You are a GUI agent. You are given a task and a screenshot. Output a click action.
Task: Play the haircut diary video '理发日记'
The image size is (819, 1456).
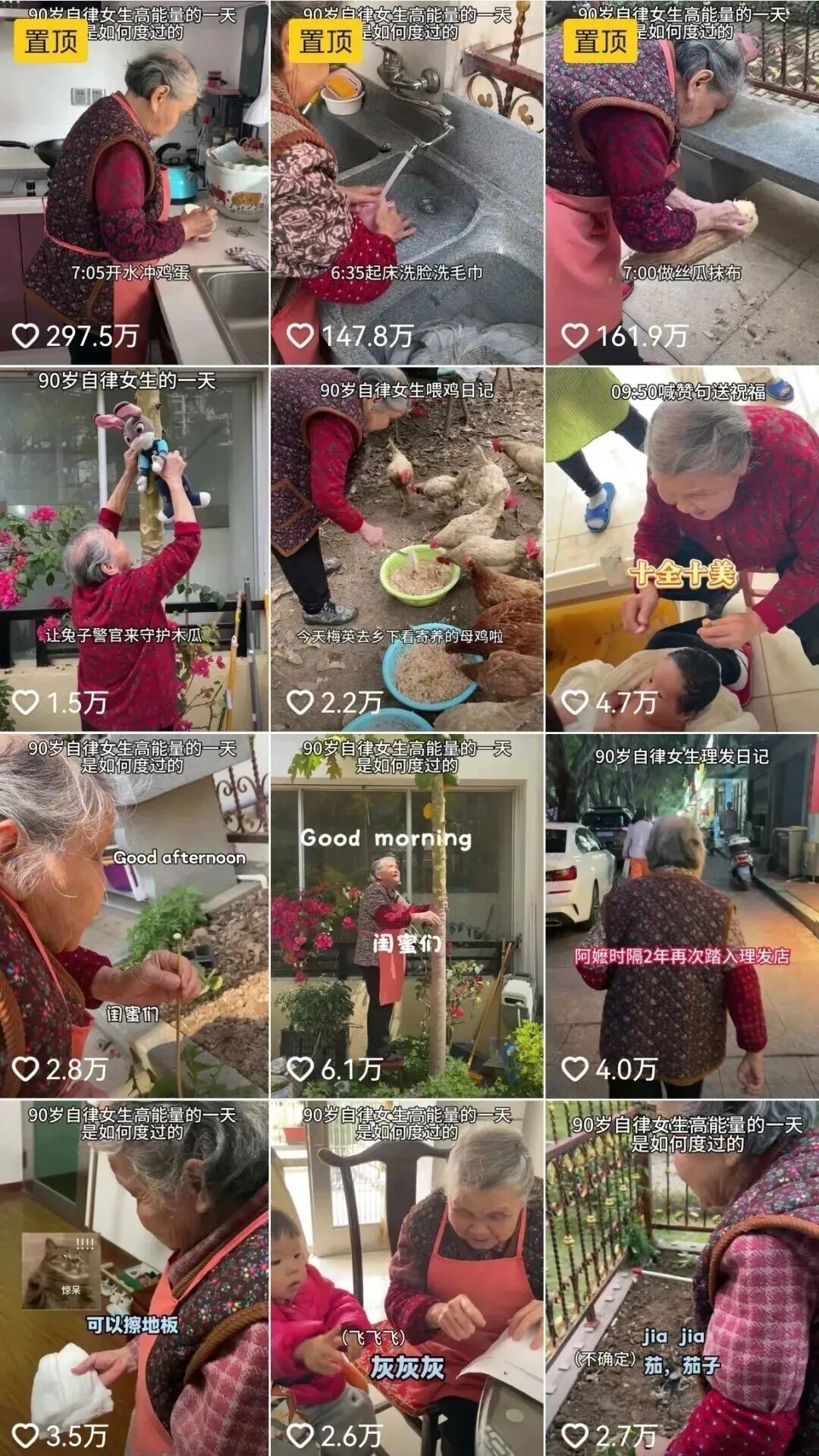click(682, 915)
